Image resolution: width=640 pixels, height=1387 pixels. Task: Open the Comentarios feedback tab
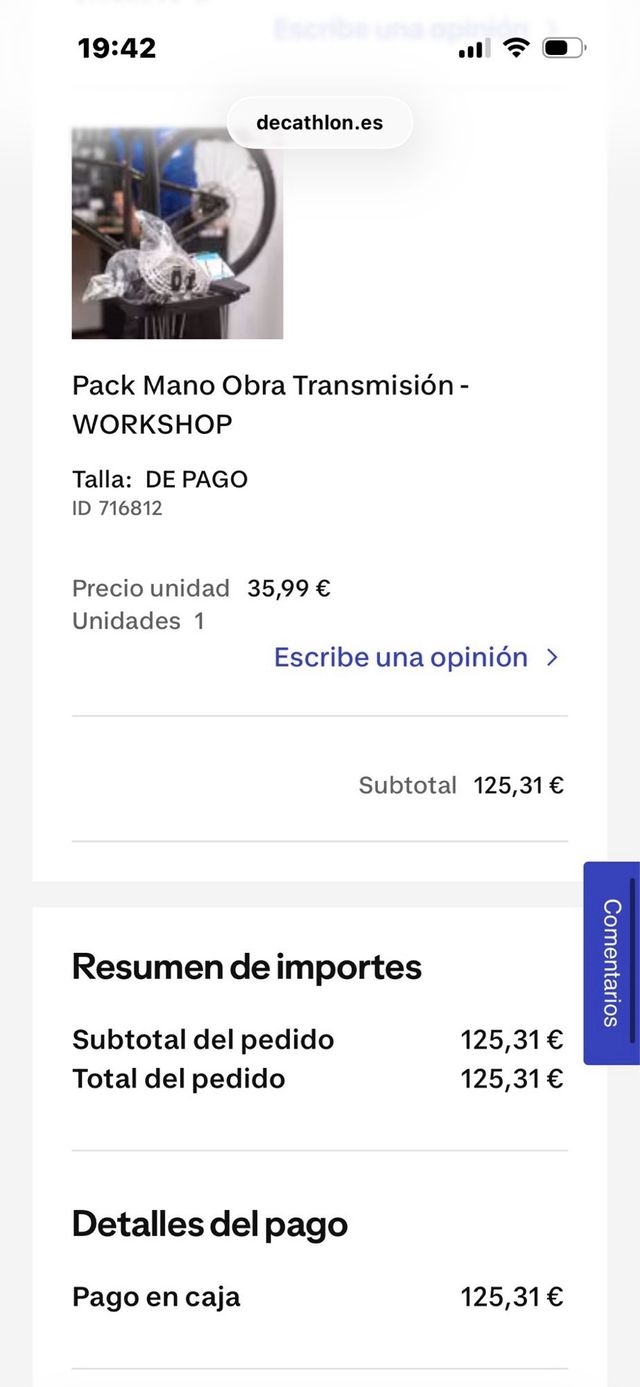pyautogui.click(x=611, y=963)
